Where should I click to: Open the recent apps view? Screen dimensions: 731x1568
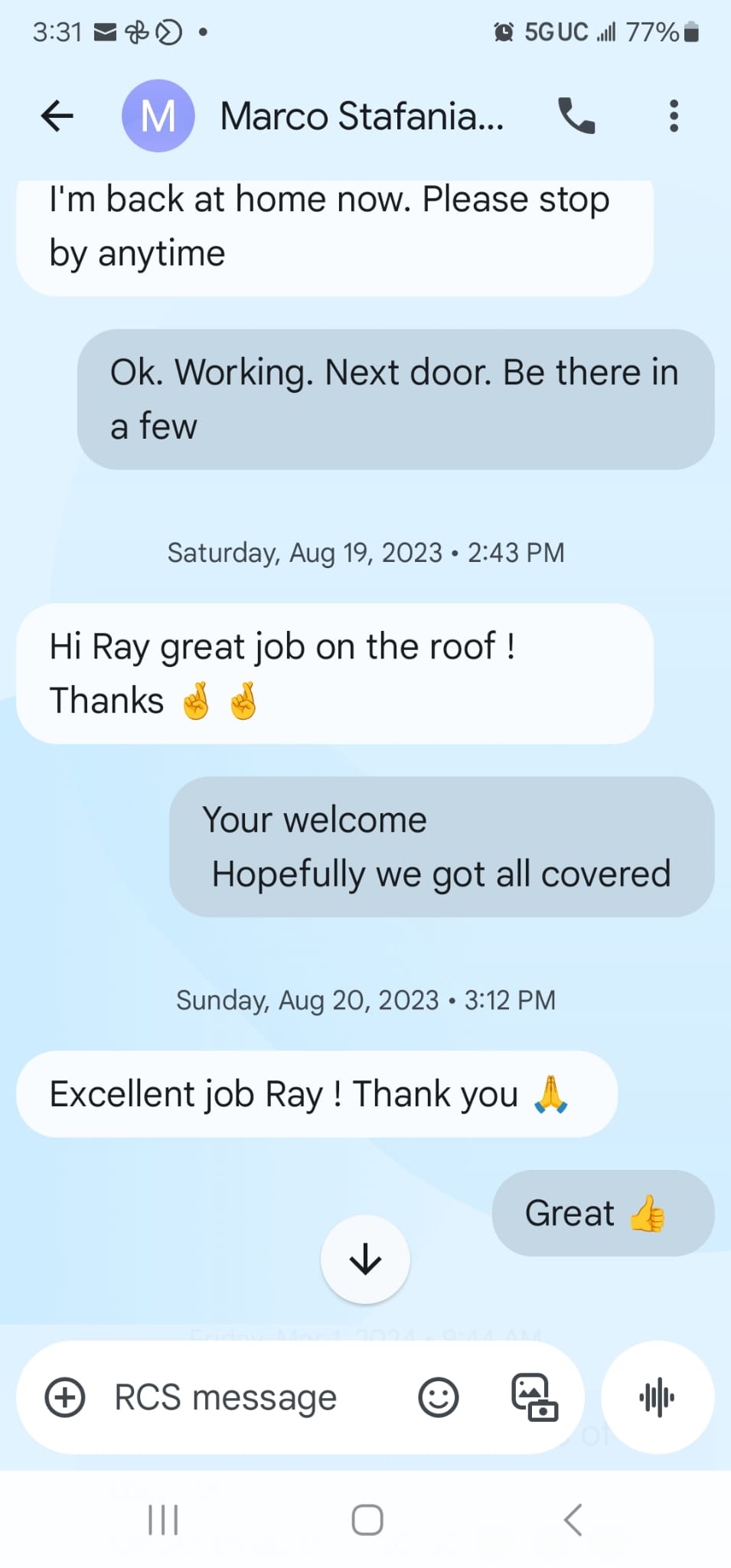pyautogui.click(x=163, y=1520)
